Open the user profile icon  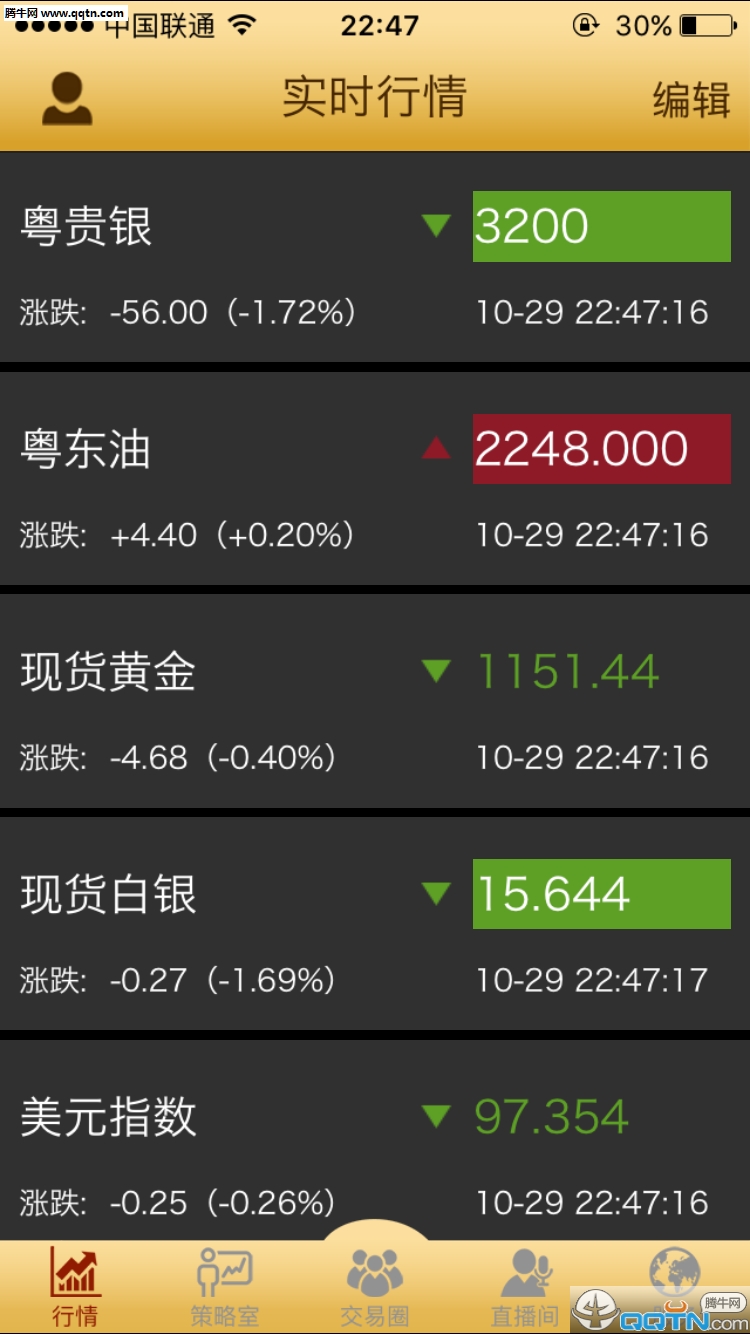67,100
